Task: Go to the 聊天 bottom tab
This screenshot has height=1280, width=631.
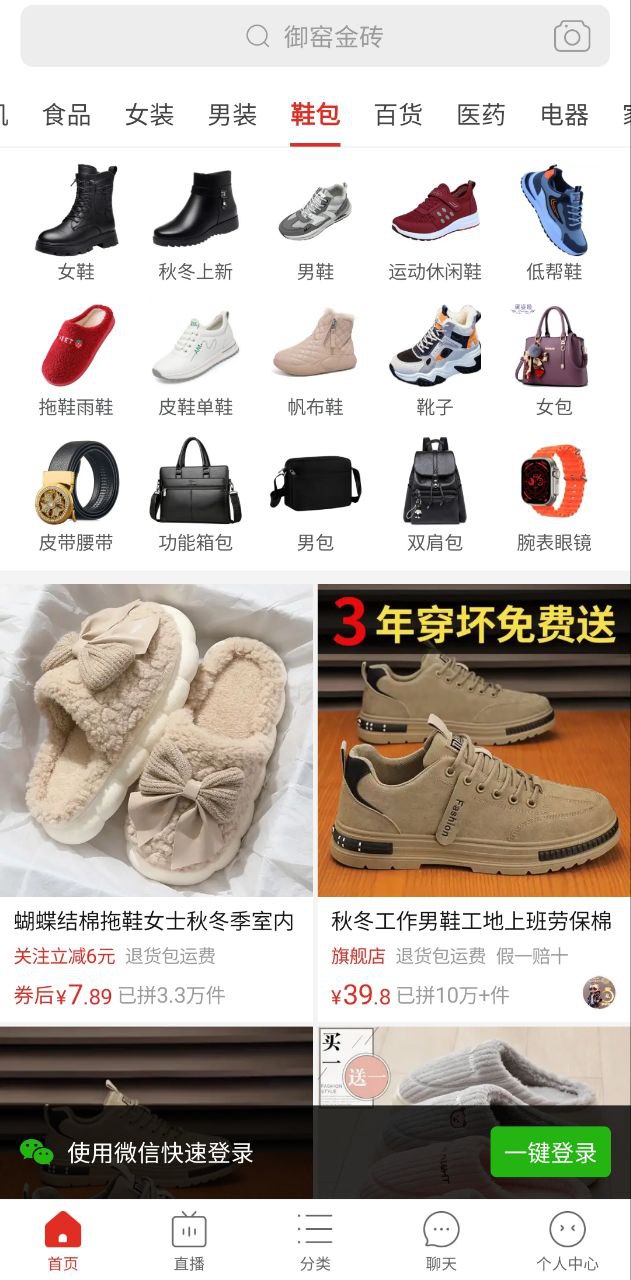Action: point(441,1241)
